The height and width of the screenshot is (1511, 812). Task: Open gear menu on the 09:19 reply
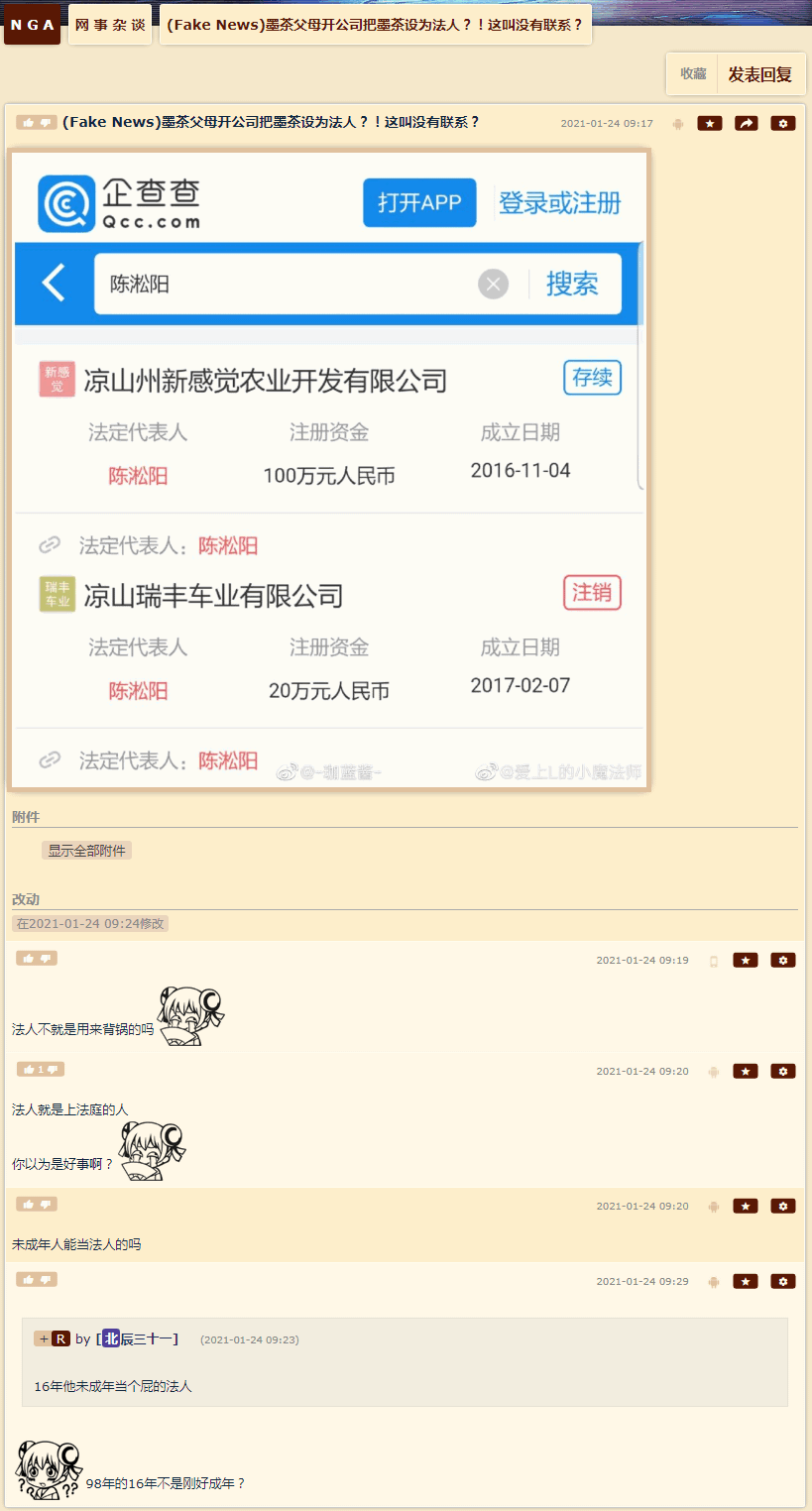coord(783,960)
